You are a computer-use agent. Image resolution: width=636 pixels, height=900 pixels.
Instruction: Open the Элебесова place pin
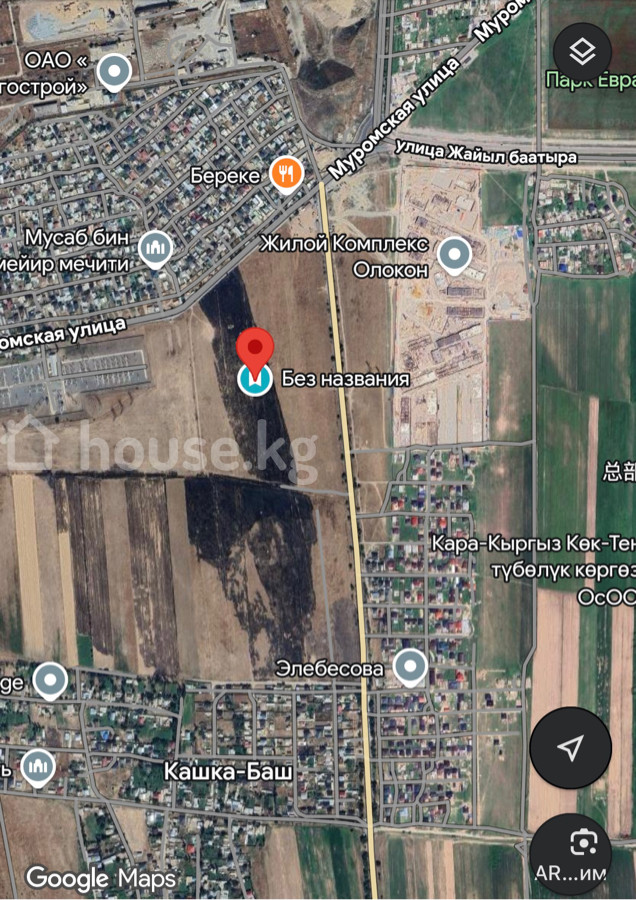[x=410, y=666]
